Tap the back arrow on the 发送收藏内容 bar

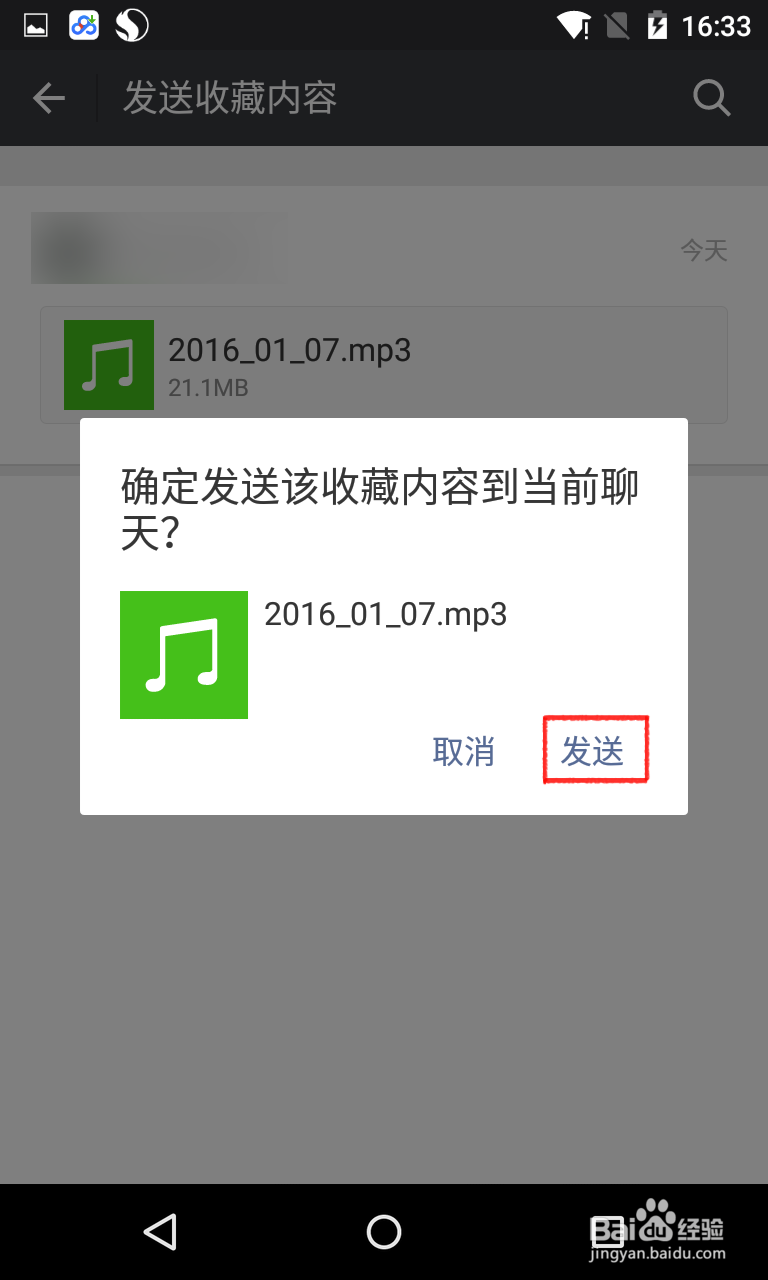[47, 97]
